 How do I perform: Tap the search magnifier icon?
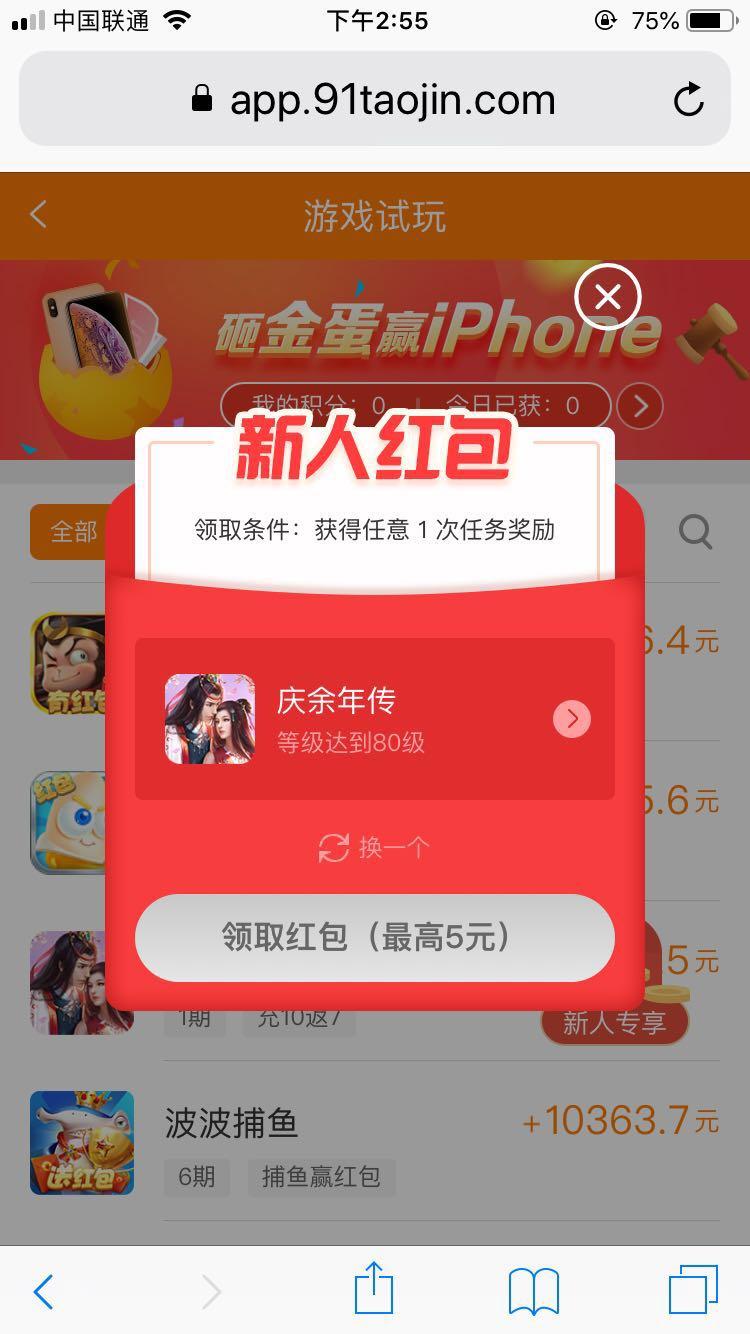click(696, 533)
